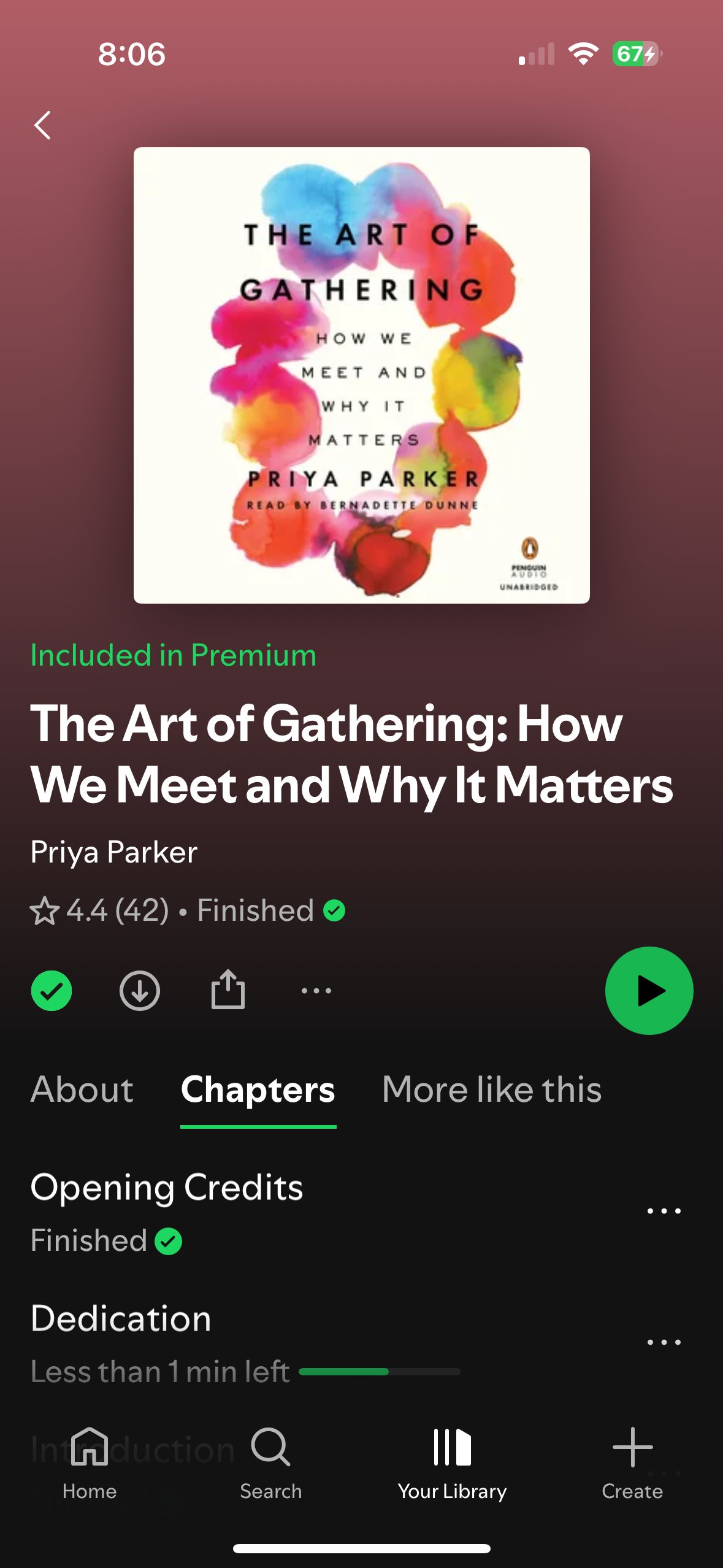Open the More like this tab

coord(492,1090)
